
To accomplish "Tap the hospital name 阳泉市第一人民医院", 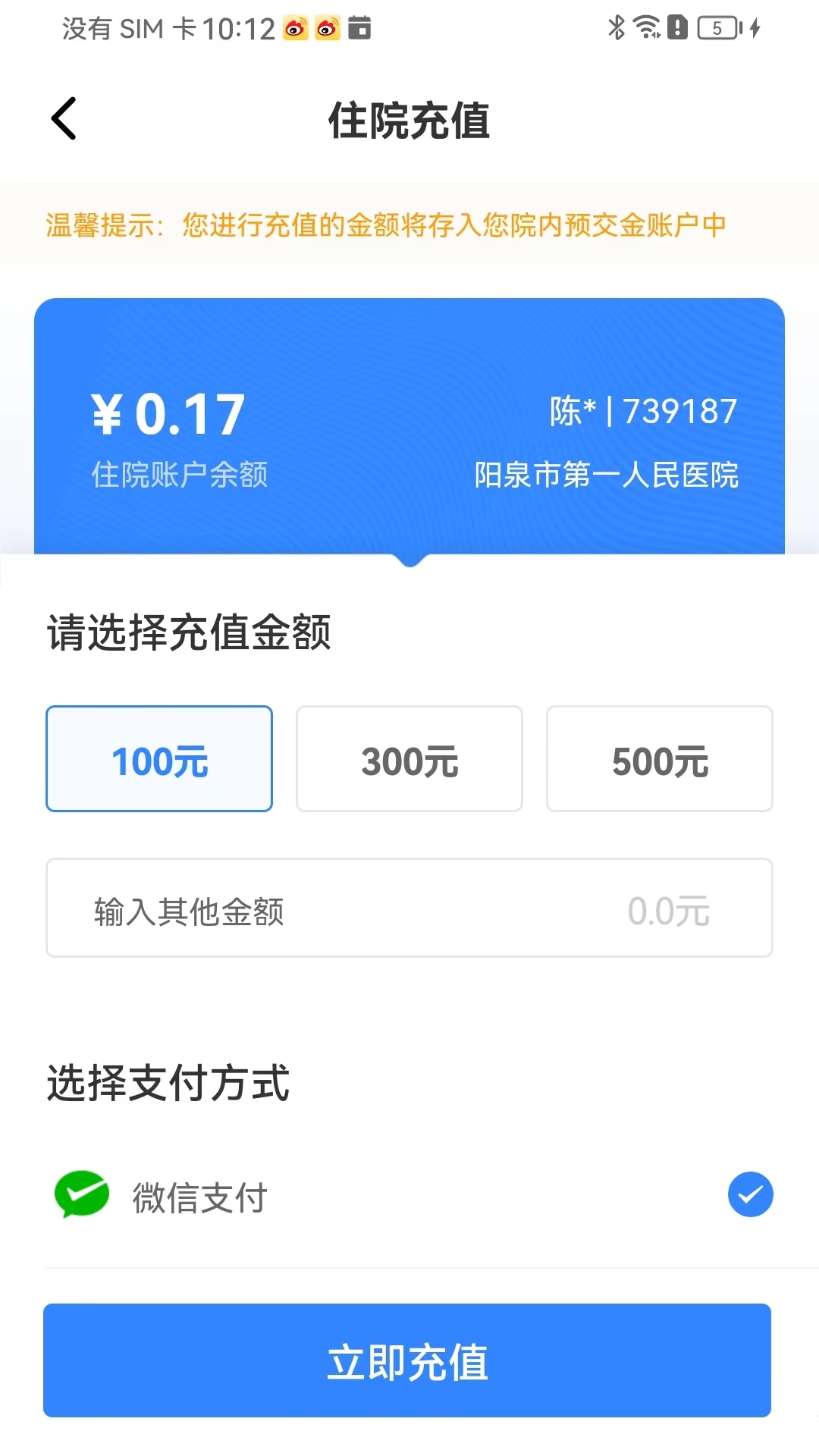I will [608, 475].
